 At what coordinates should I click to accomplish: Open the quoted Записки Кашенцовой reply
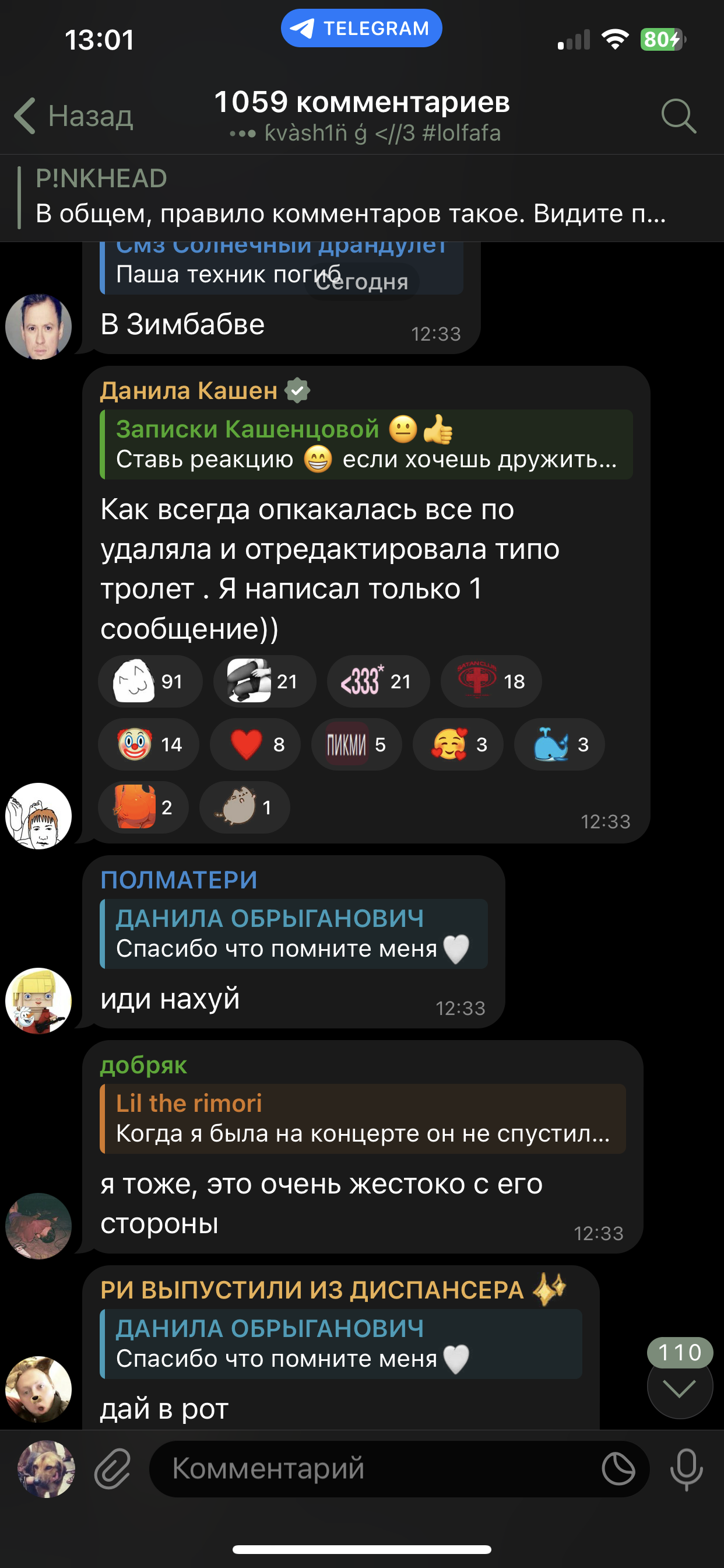pyautogui.click(x=366, y=444)
